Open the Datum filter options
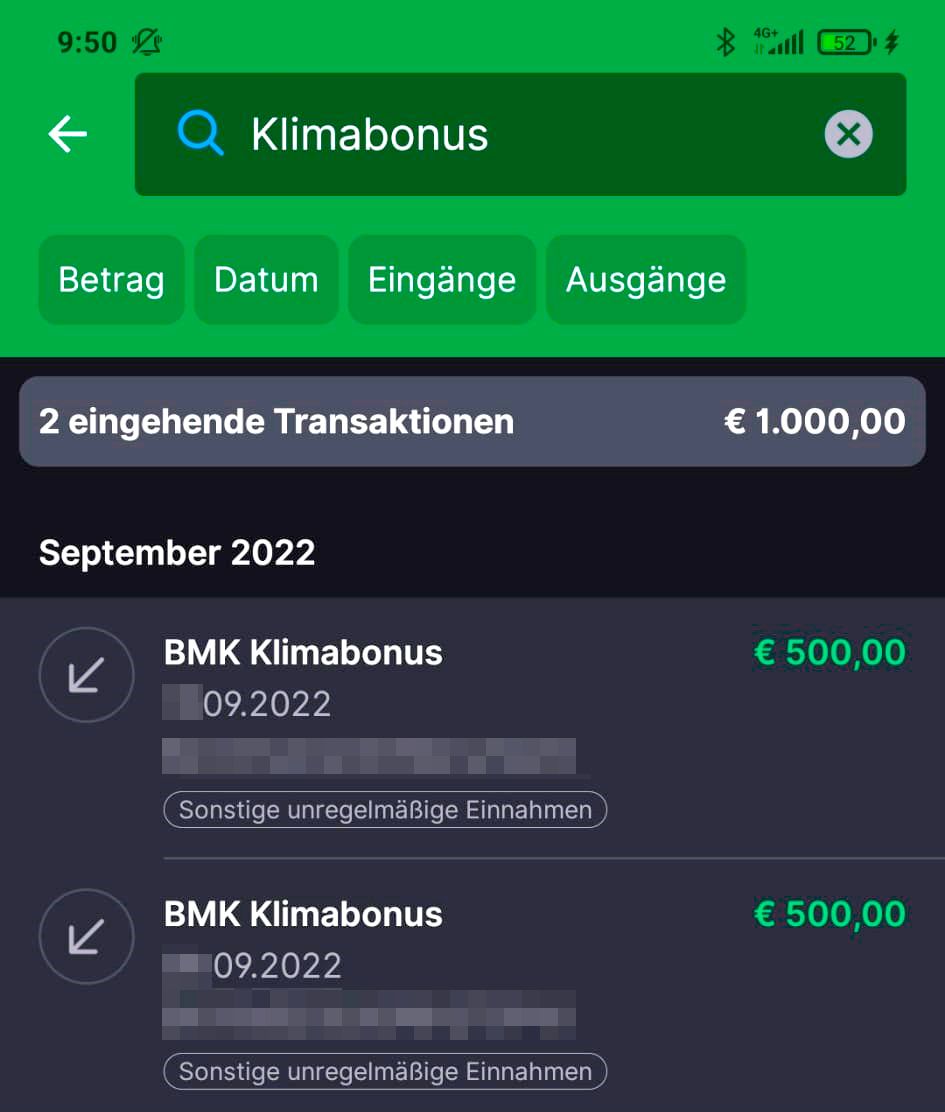The height and width of the screenshot is (1112, 945). coord(266,279)
